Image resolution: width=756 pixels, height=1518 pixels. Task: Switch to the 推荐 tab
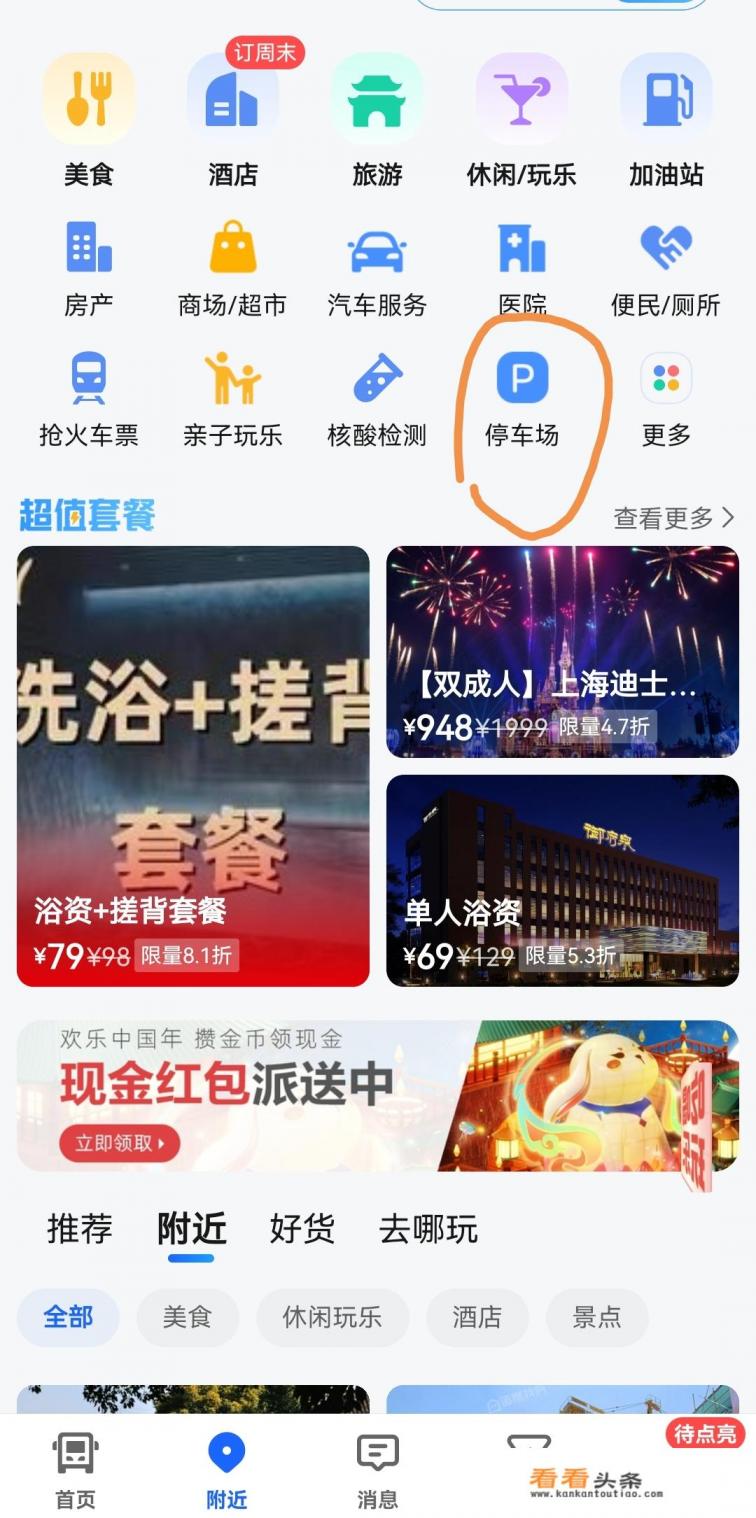click(79, 1229)
